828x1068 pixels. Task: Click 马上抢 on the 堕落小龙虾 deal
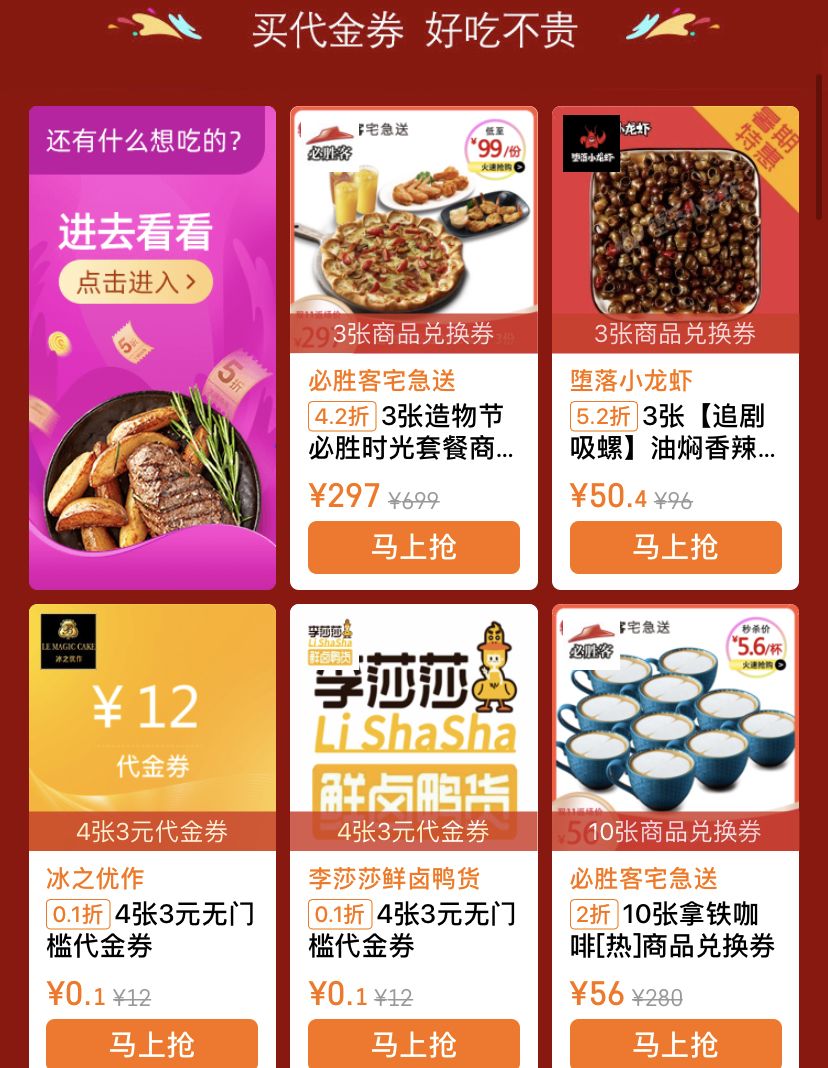click(675, 547)
